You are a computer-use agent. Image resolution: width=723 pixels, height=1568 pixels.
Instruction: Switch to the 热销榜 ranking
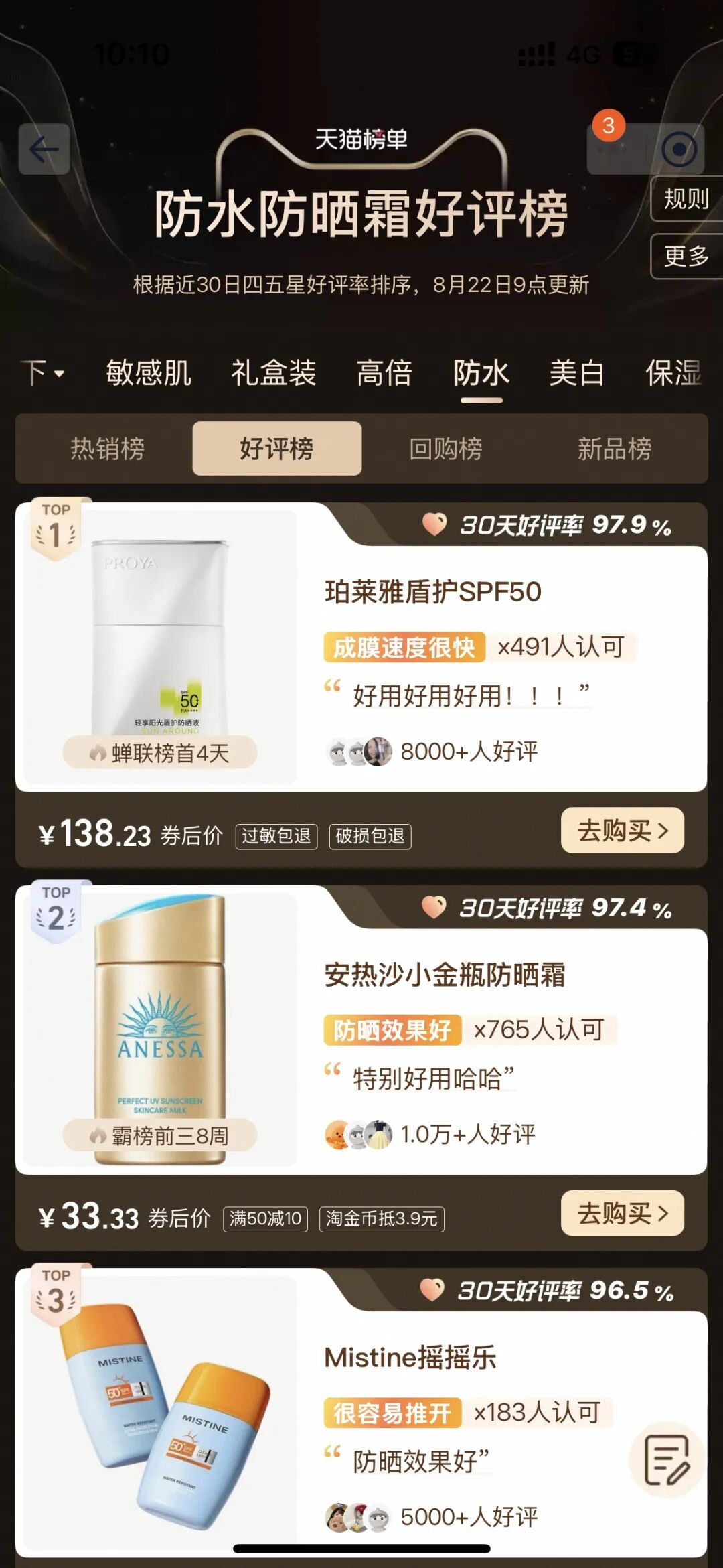click(x=107, y=449)
